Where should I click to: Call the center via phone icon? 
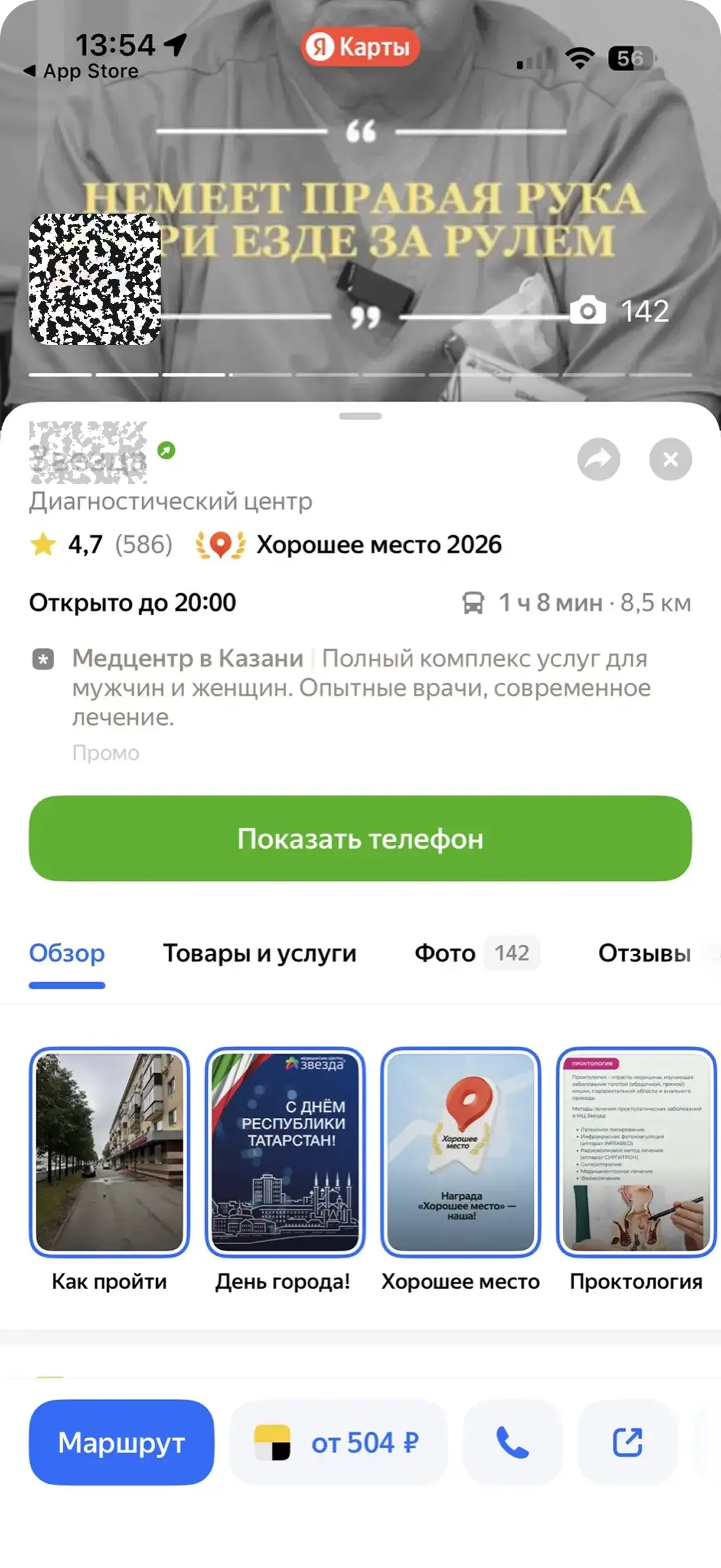pos(512,1442)
